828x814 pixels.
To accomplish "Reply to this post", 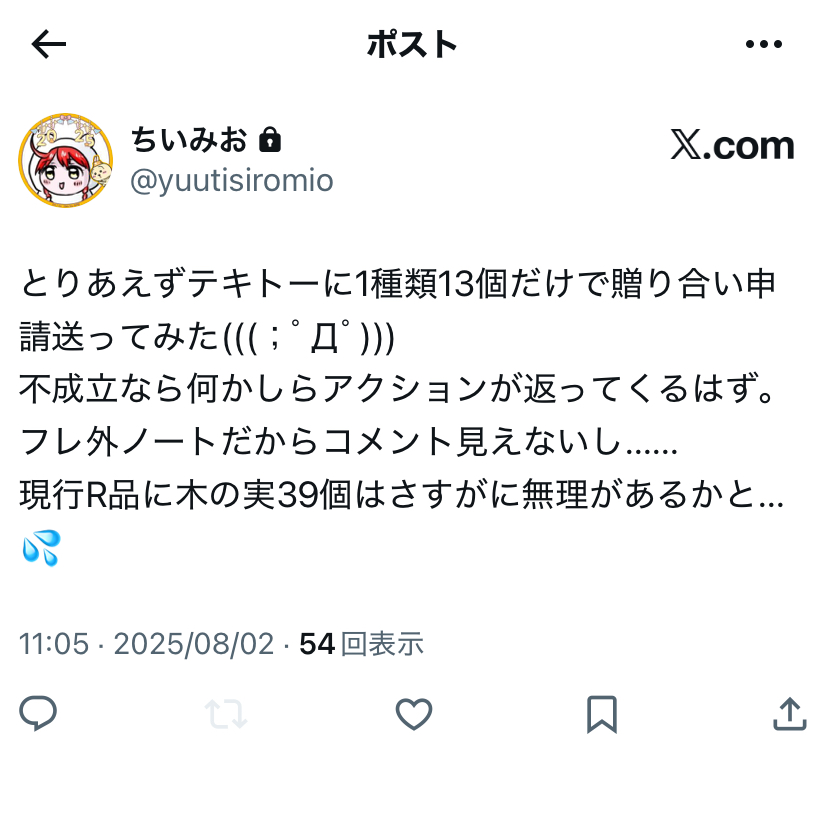I will 38,713.
